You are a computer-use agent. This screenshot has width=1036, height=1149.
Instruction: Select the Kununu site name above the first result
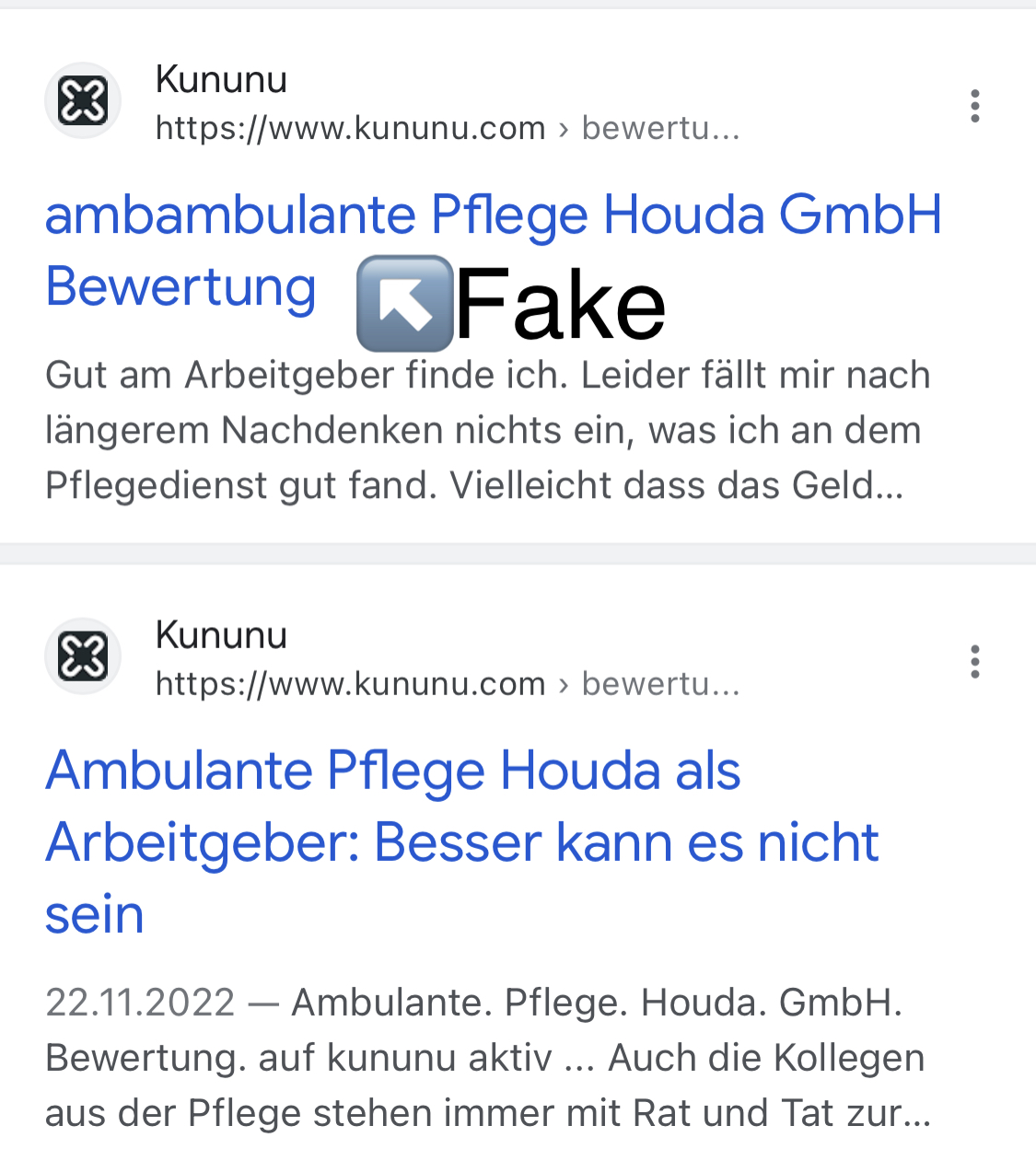tap(221, 79)
